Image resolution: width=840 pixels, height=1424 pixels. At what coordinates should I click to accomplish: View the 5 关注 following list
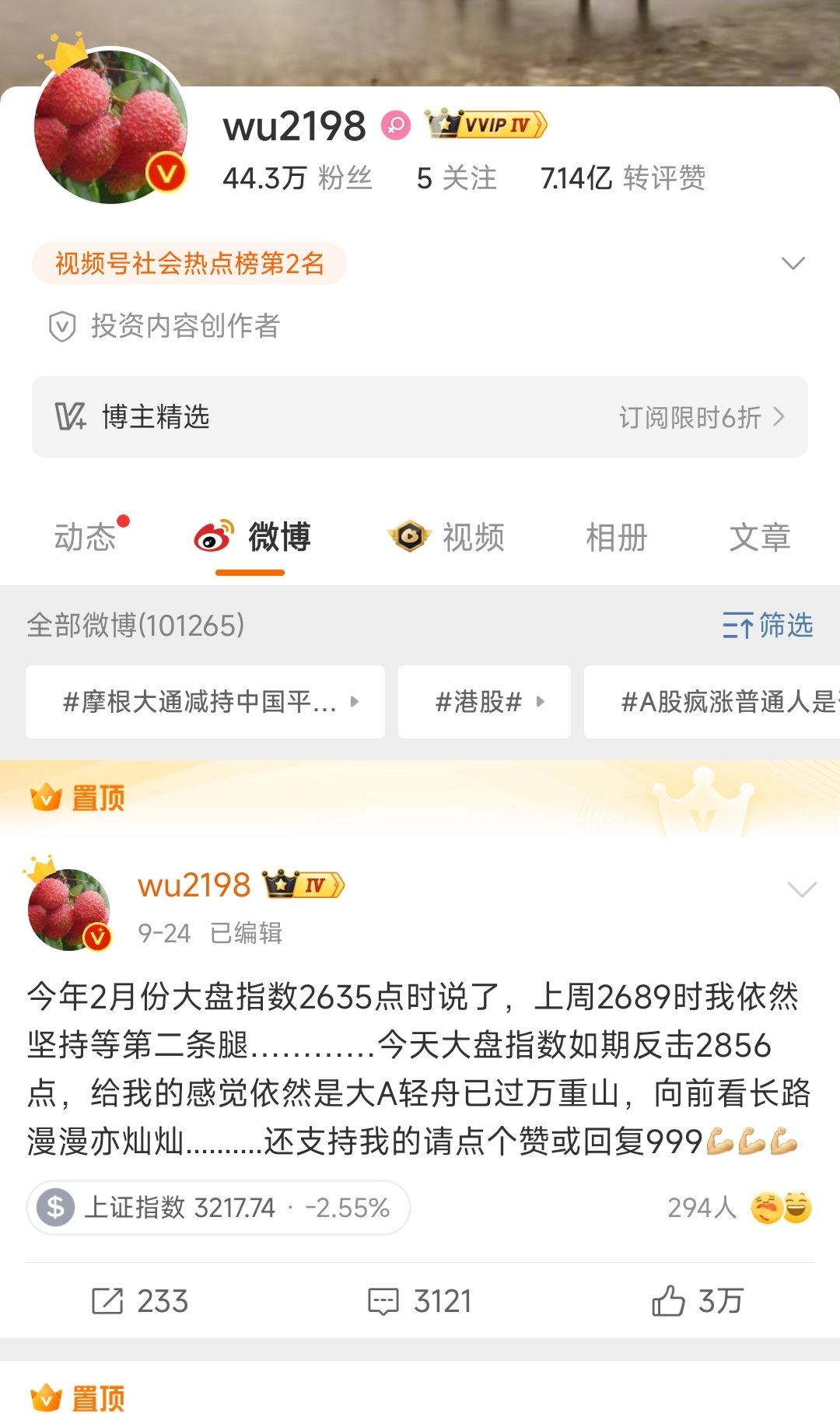click(x=457, y=178)
